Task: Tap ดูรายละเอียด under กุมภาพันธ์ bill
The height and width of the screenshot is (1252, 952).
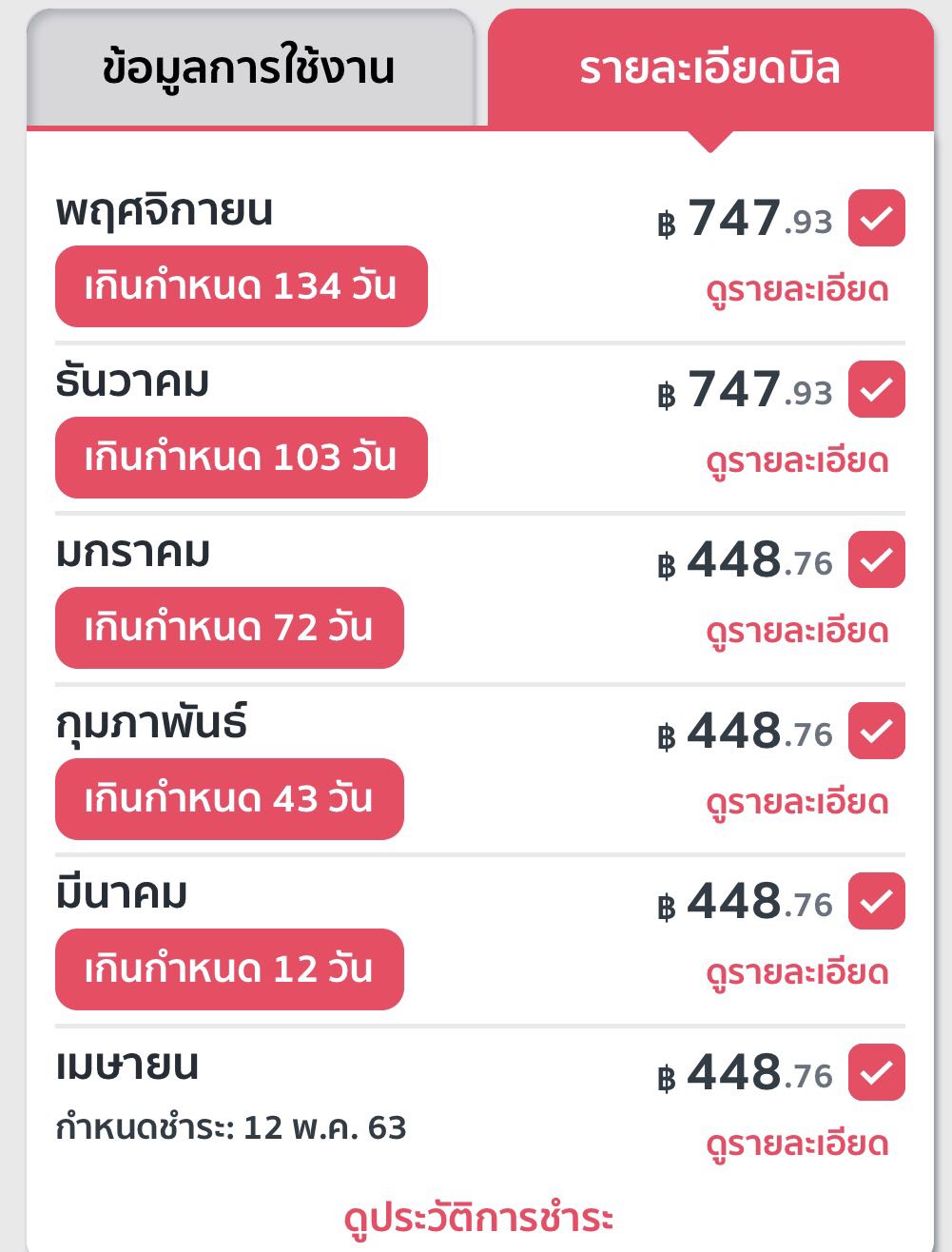Action: (797, 803)
